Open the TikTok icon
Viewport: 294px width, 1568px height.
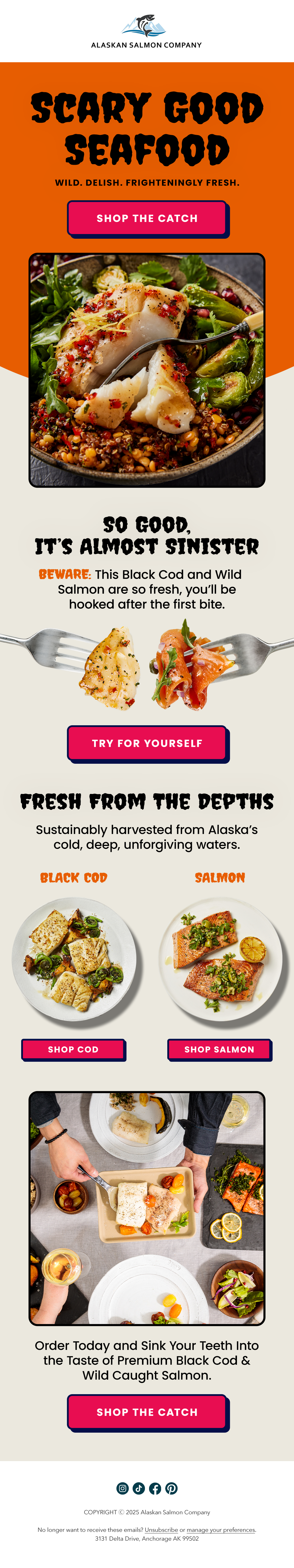139,1488
